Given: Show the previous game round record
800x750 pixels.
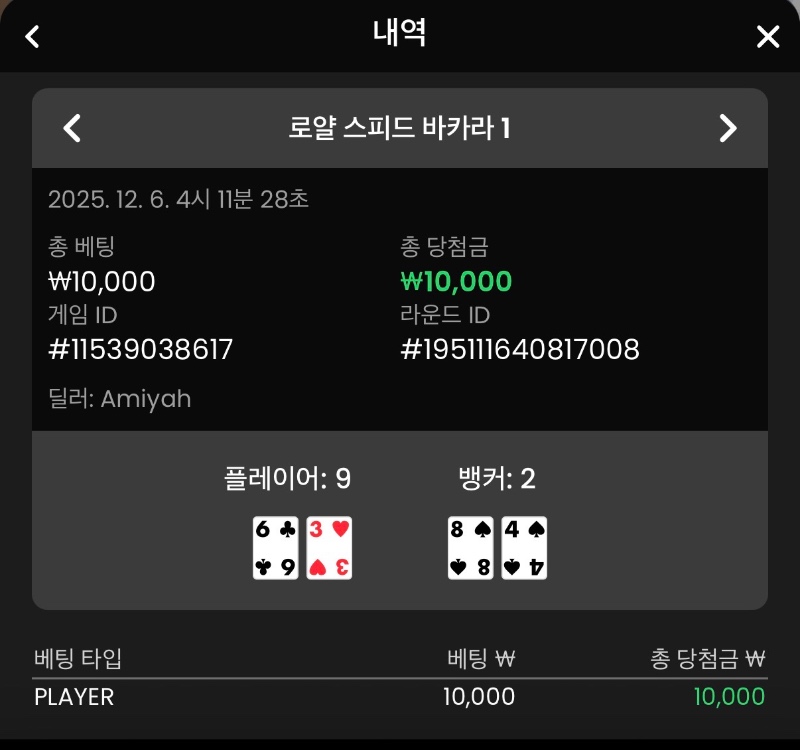Looking at the screenshot, I should pyautogui.click(x=72, y=128).
